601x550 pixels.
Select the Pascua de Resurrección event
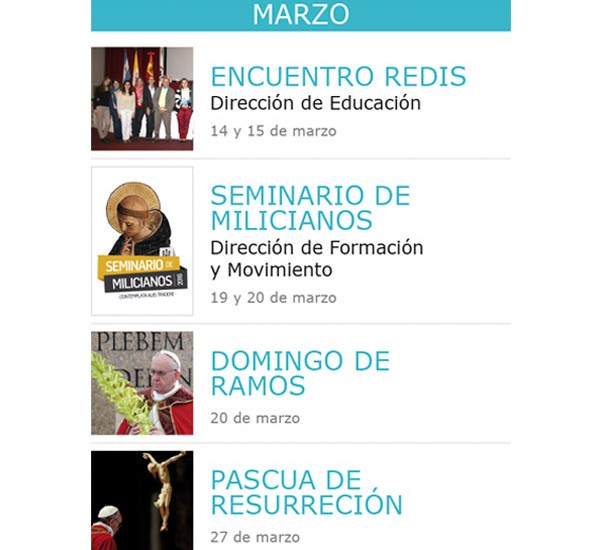click(306, 492)
